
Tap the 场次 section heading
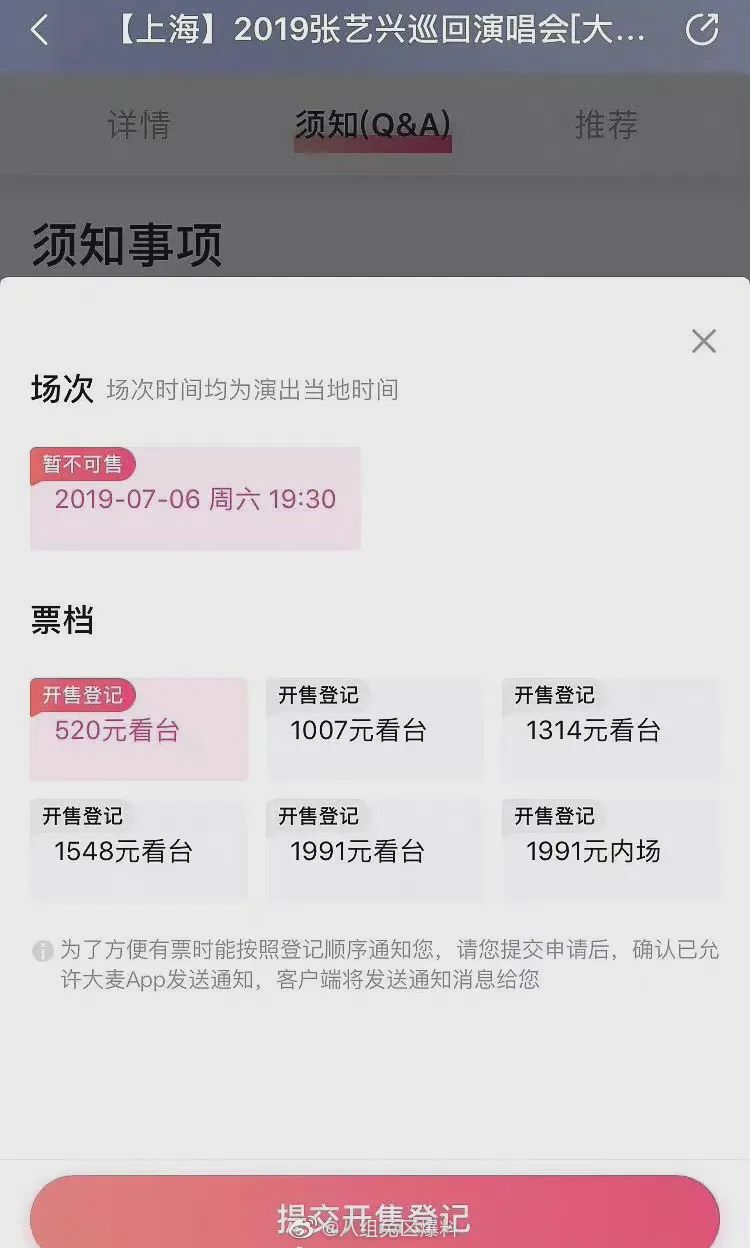click(x=63, y=390)
